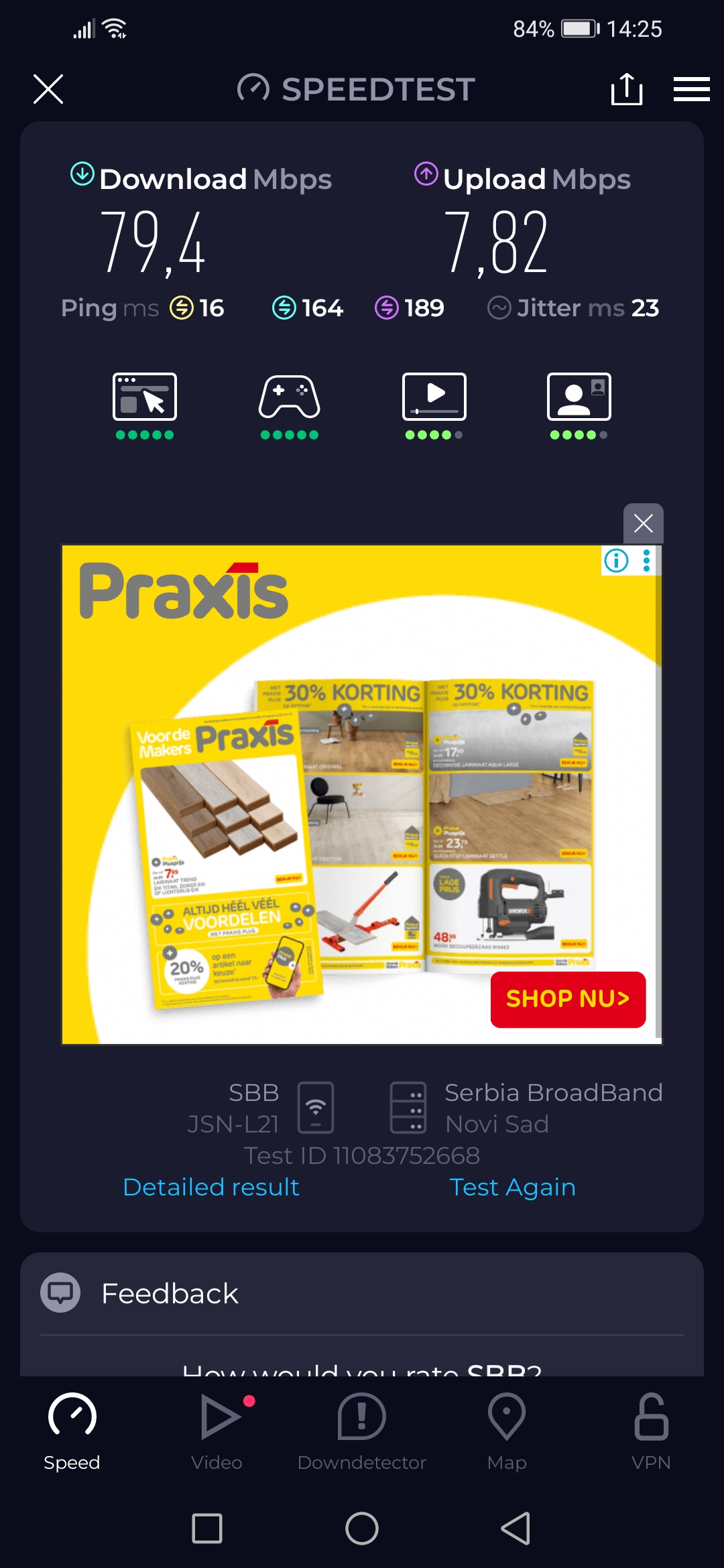Tap the system back button
This screenshot has width=724, height=1568.
click(x=516, y=1528)
